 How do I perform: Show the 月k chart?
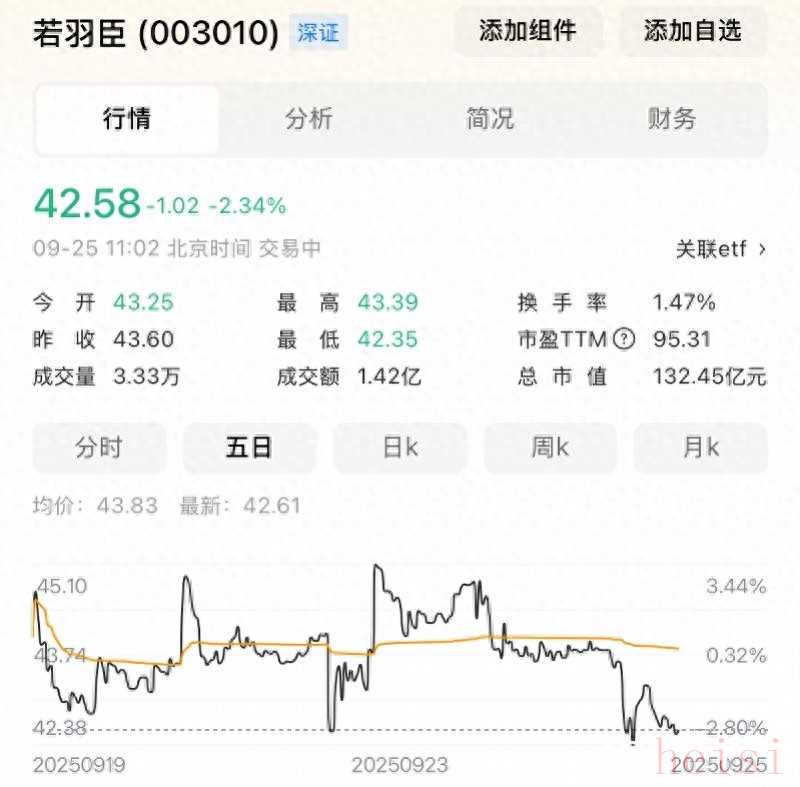[x=700, y=447]
